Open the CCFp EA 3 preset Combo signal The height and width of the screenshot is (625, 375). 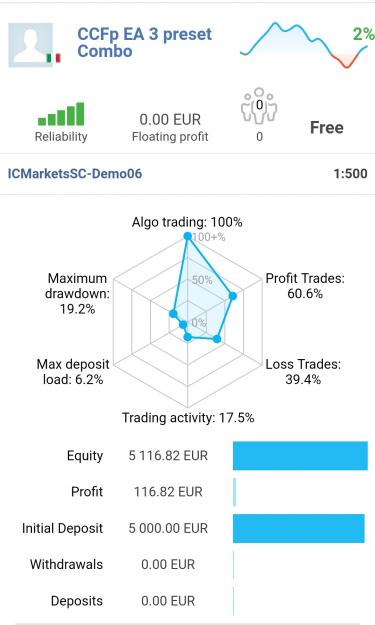(x=144, y=43)
